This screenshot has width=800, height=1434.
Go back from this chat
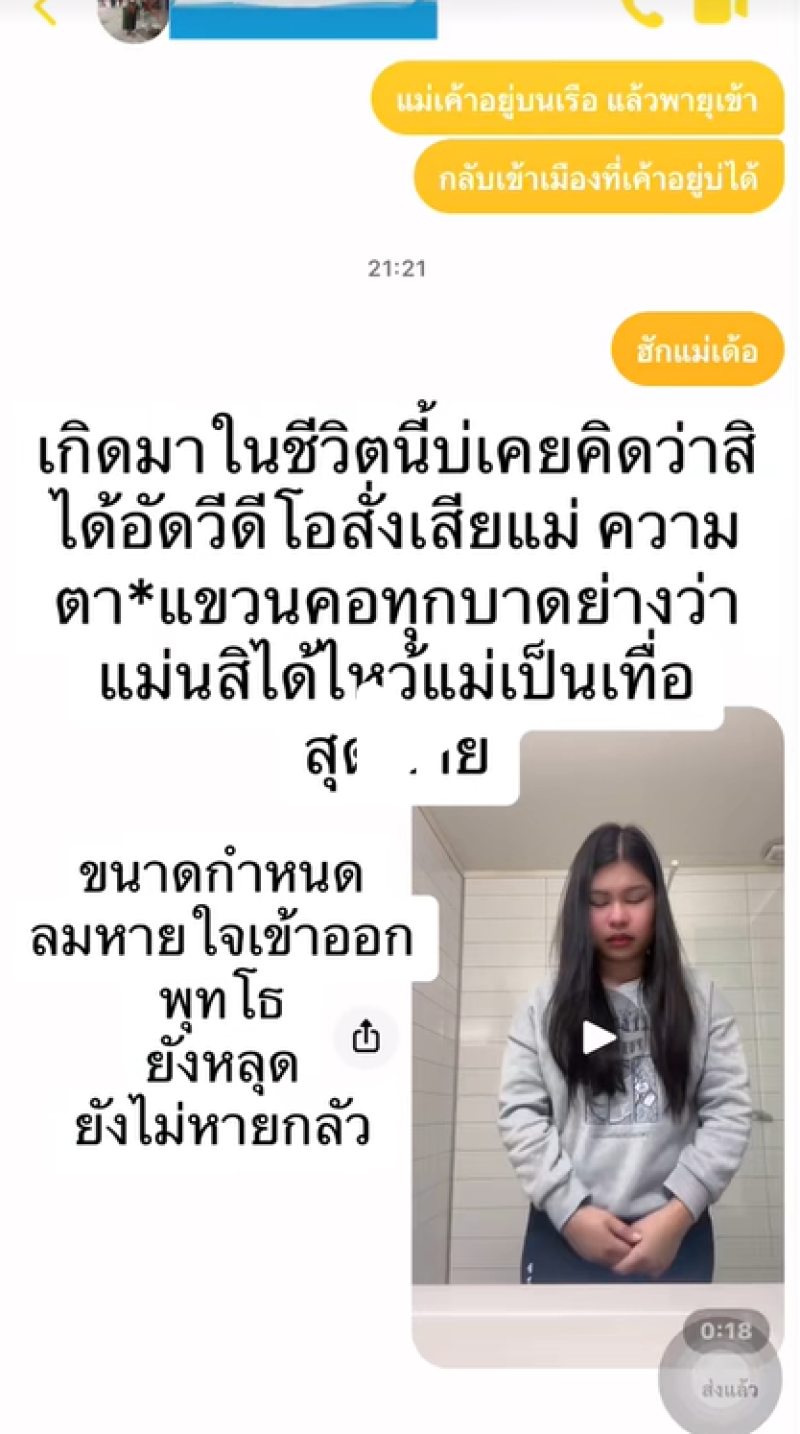(44, 12)
